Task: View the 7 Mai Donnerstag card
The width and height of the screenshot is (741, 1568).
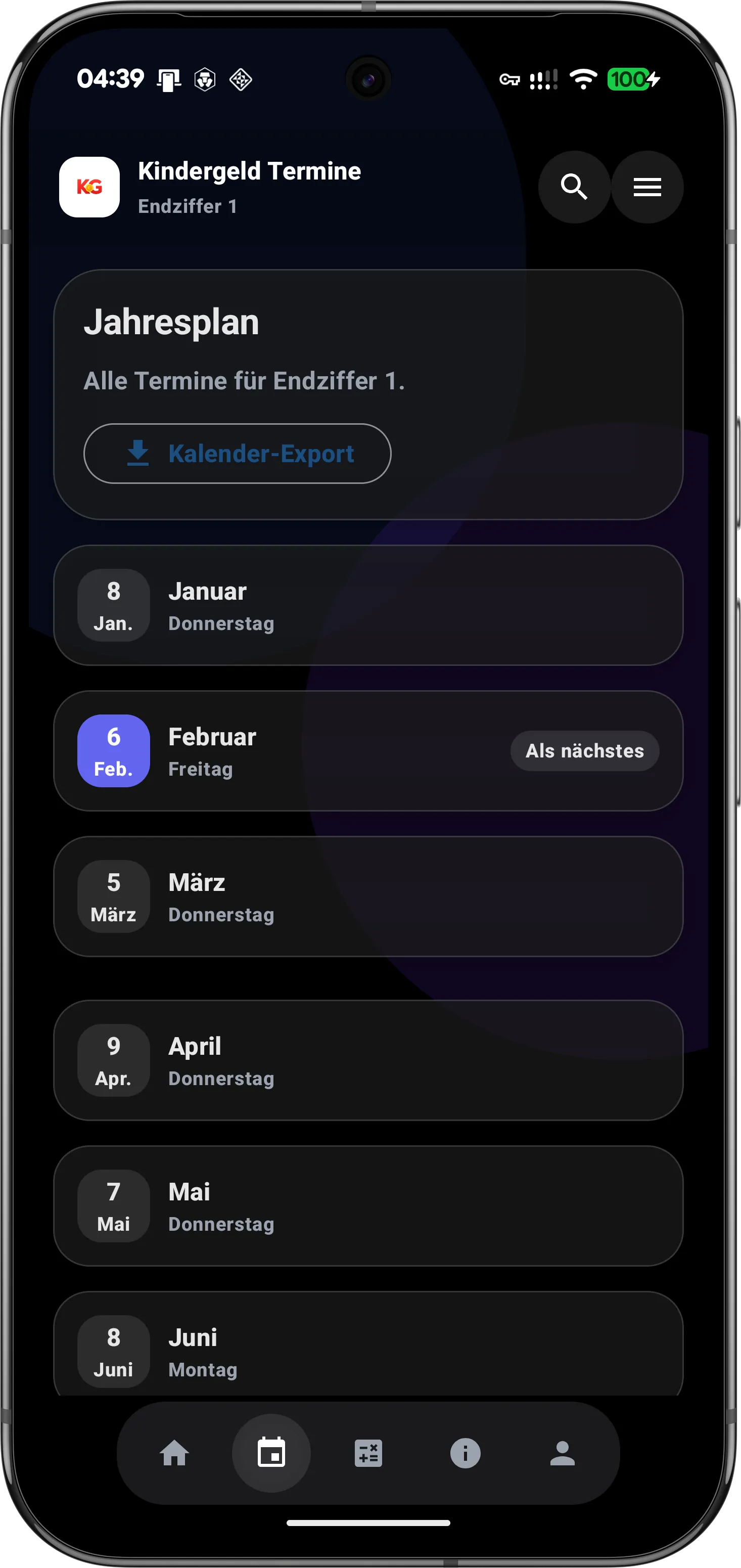Action: [x=368, y=1206]
